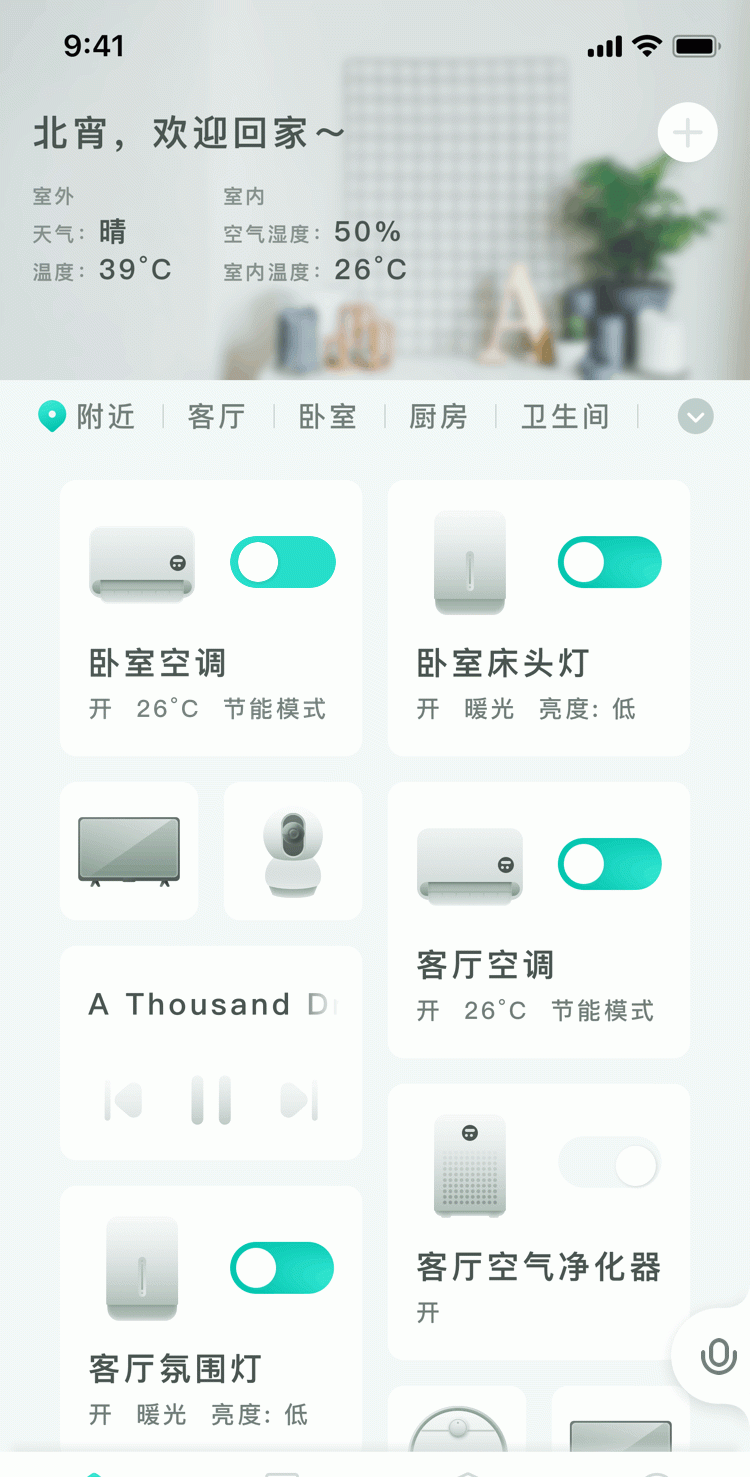The width and height of the screenshot is (750, 1477).
Task: Show devices in 卫生间
Action: pos(565,417)
